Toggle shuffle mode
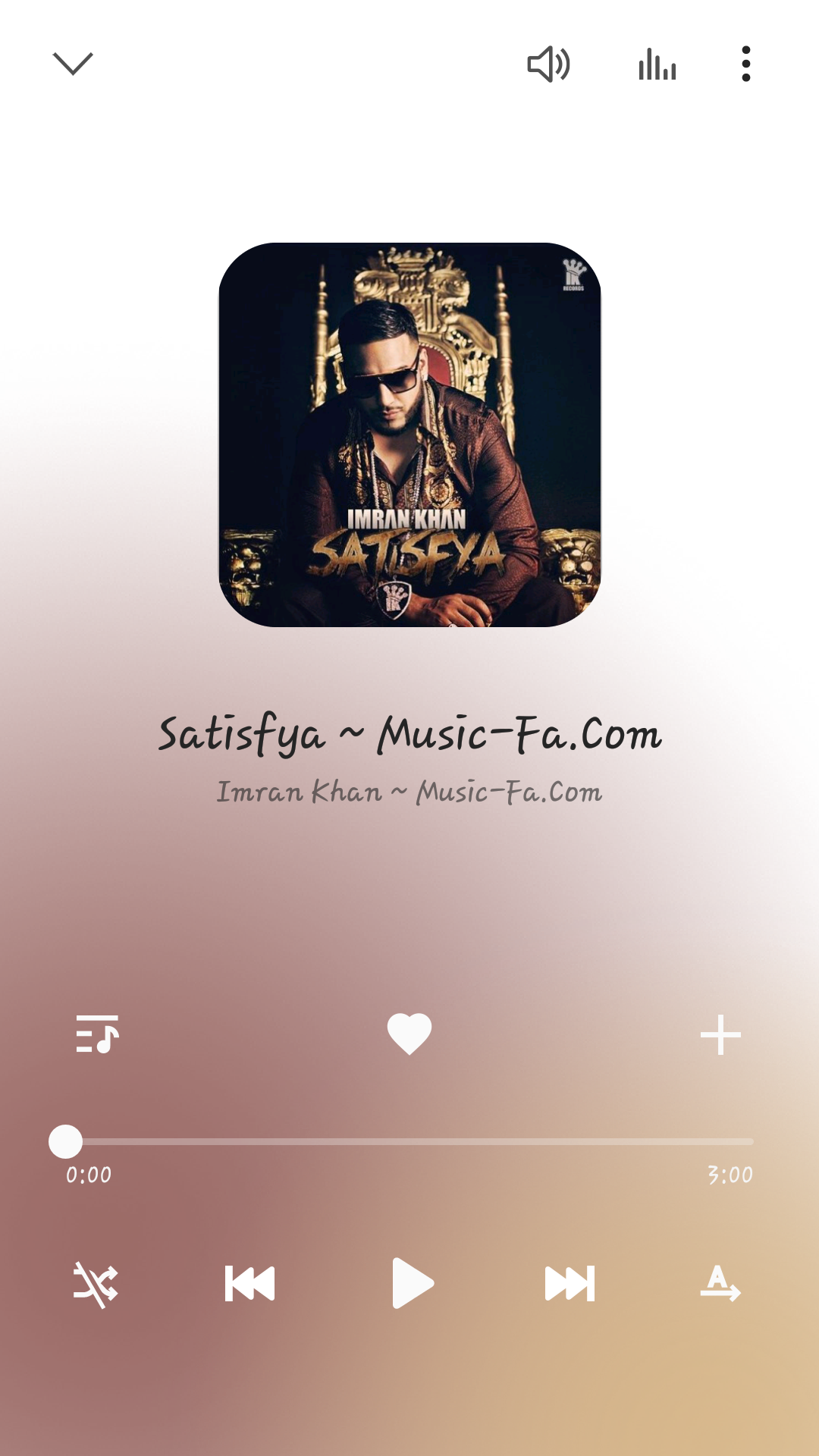 pyautogui.click(x=96, y=1284)
